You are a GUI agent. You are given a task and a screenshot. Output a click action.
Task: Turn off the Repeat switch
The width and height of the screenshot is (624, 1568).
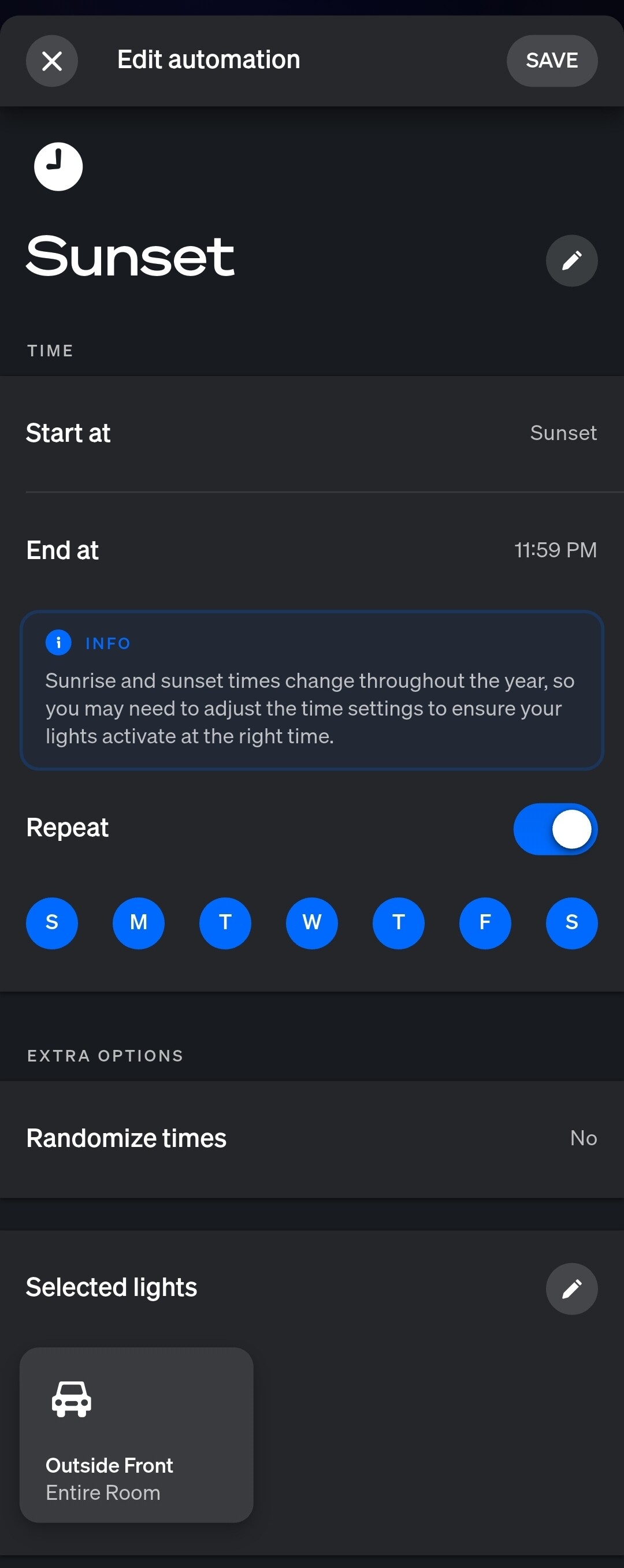(555, 829)
